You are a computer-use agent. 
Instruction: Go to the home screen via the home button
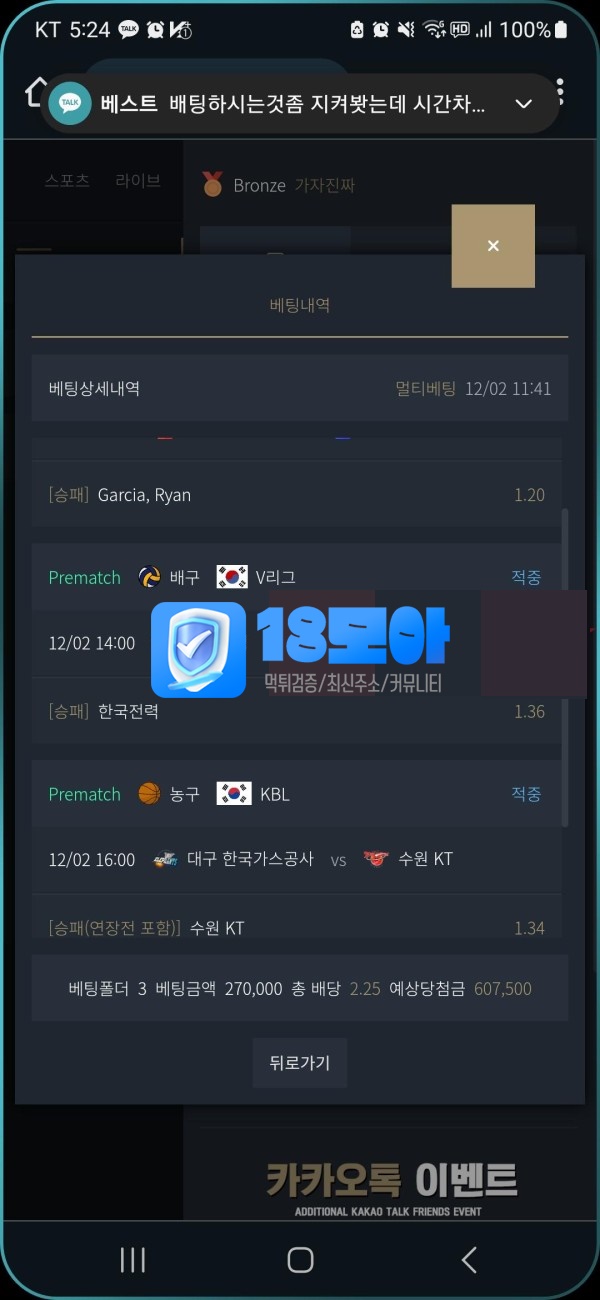[x=300, y=1260]
